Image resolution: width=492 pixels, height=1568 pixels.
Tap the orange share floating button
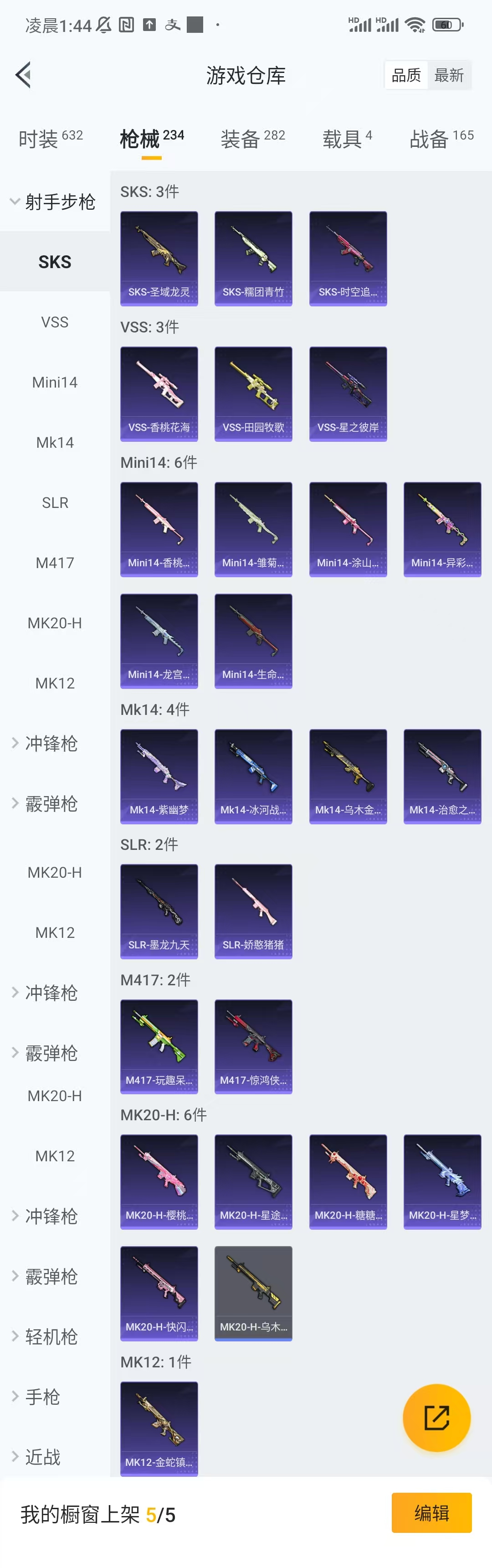[436, 1418]
